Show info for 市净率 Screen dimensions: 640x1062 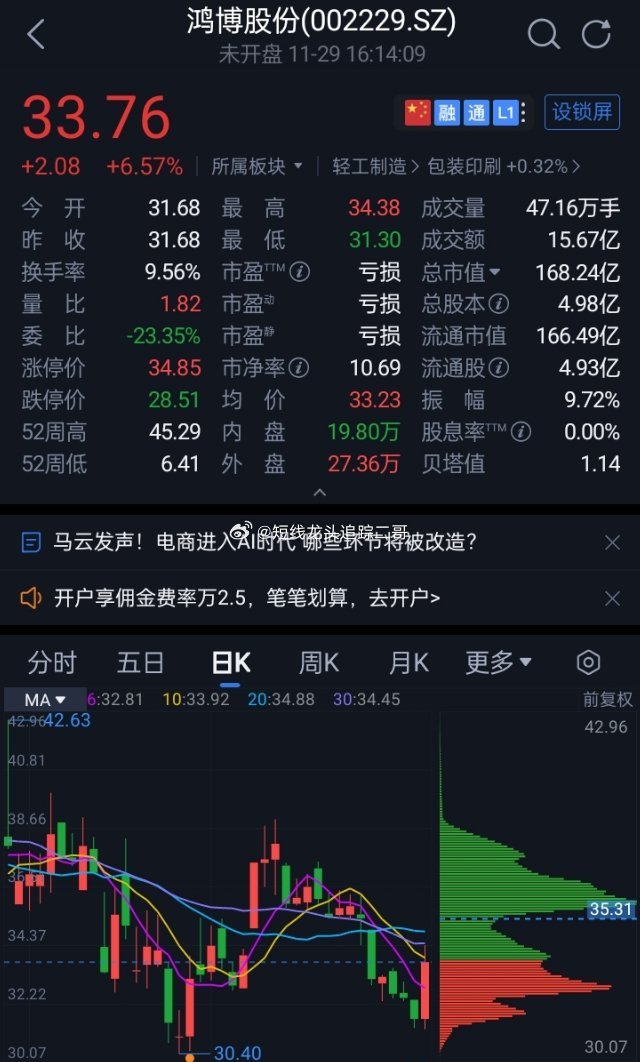[x=299, y=368]
